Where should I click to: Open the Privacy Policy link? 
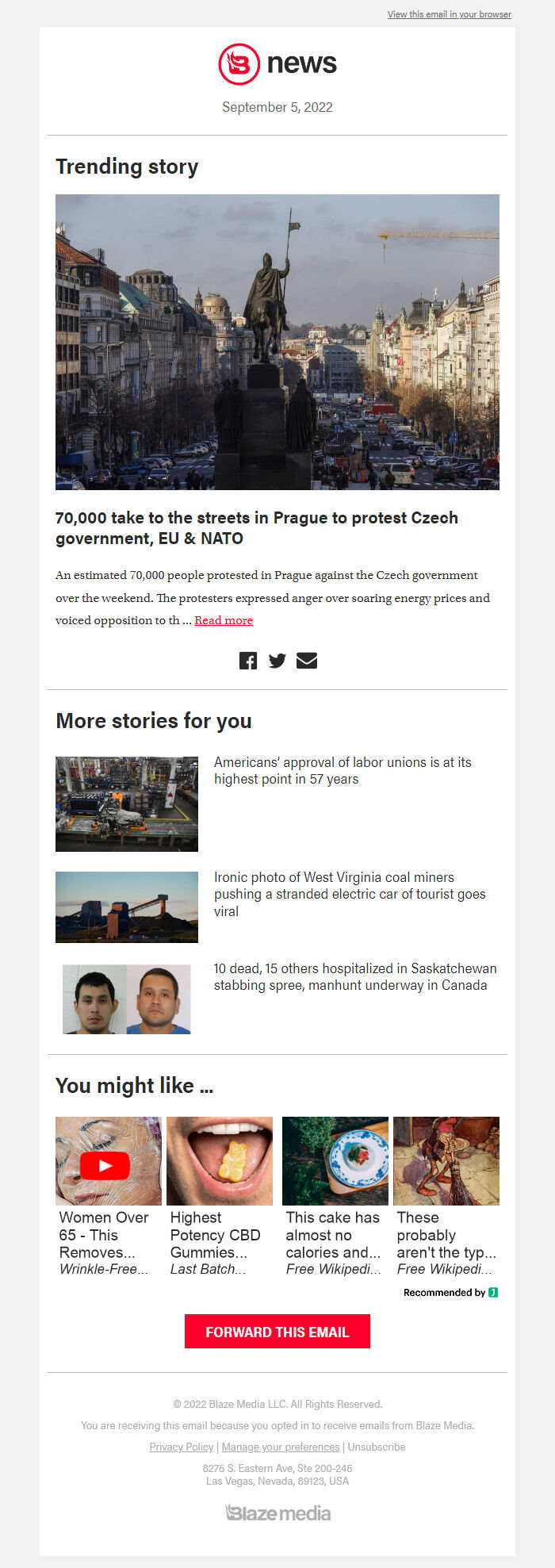[x=182, y=1447]
